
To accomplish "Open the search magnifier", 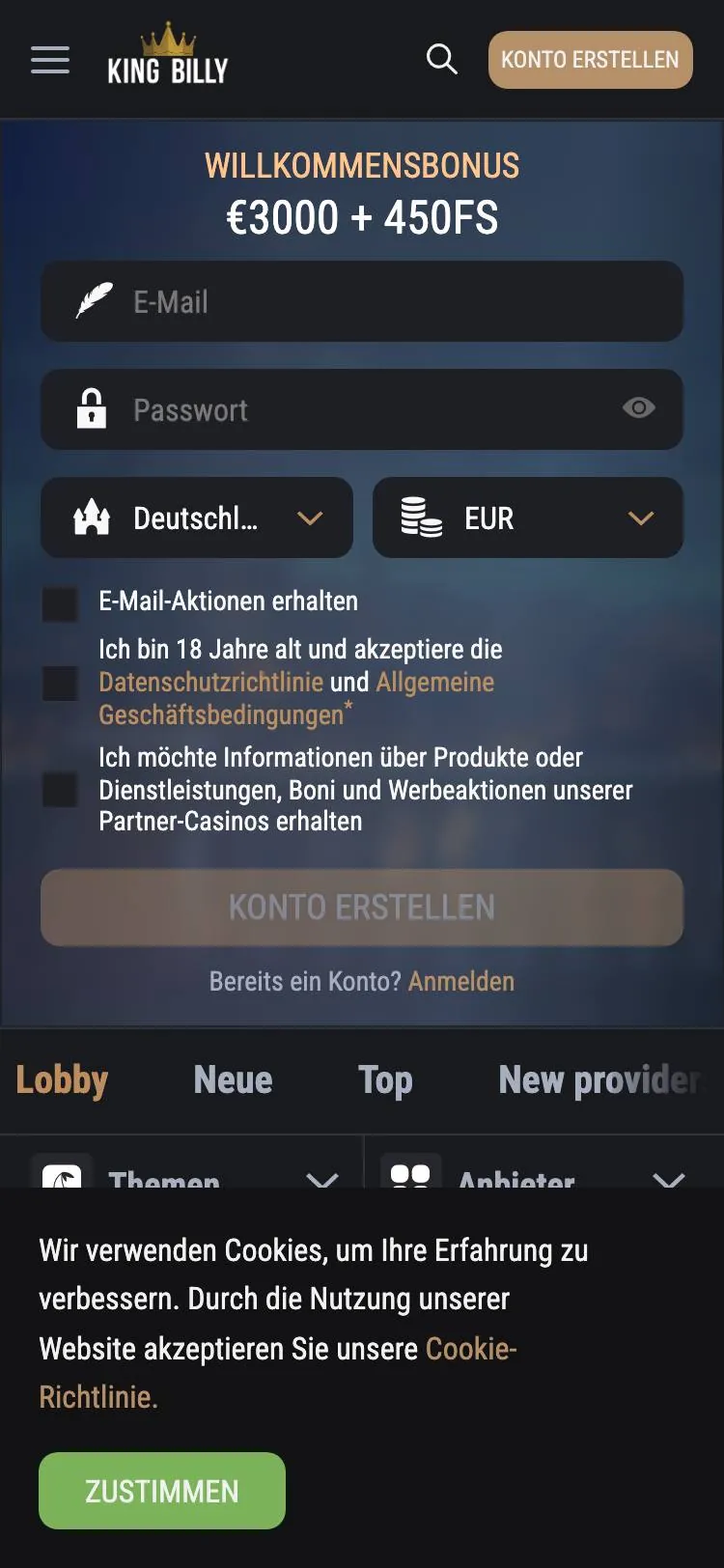I will pyautogui.click(x=442, y=59).
